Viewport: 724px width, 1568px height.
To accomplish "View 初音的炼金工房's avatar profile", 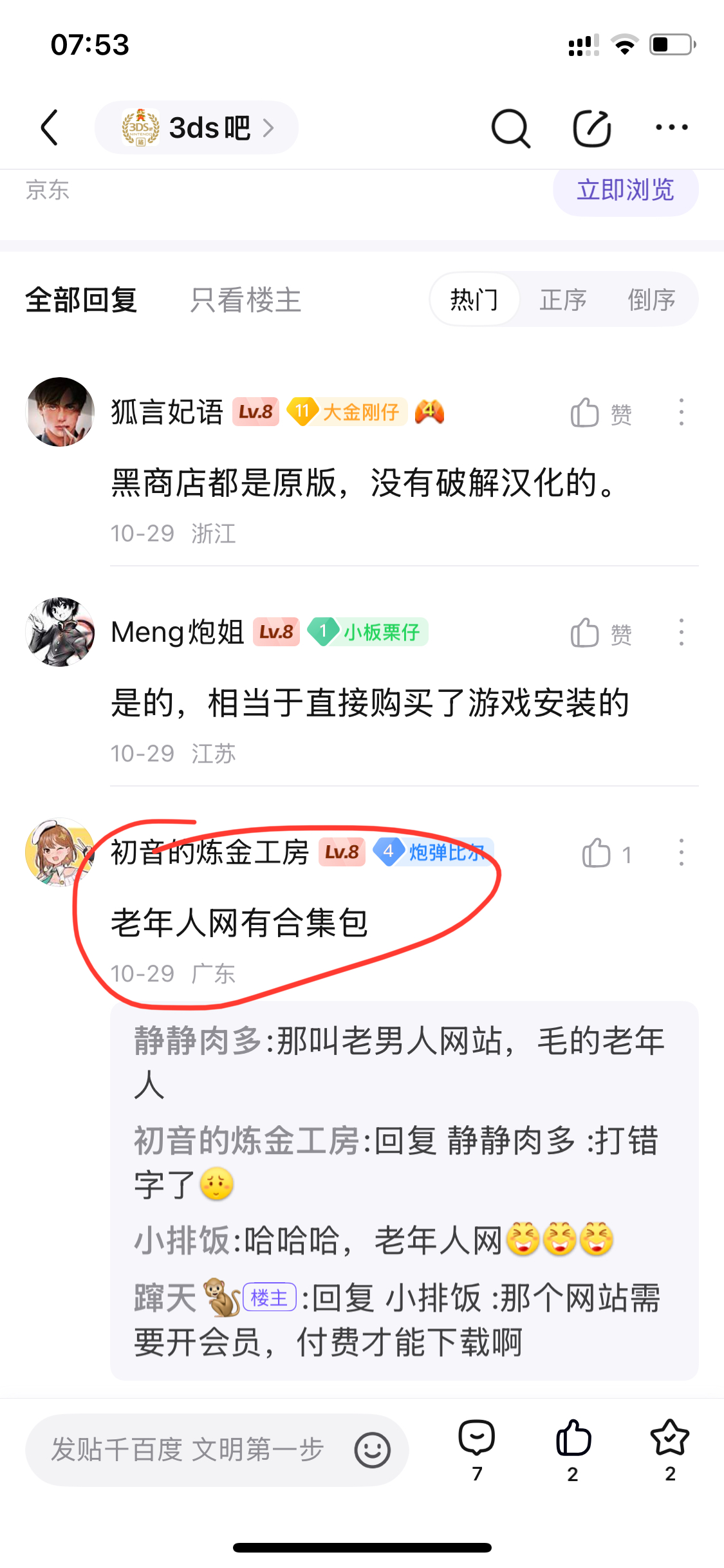I will (59, 852).
